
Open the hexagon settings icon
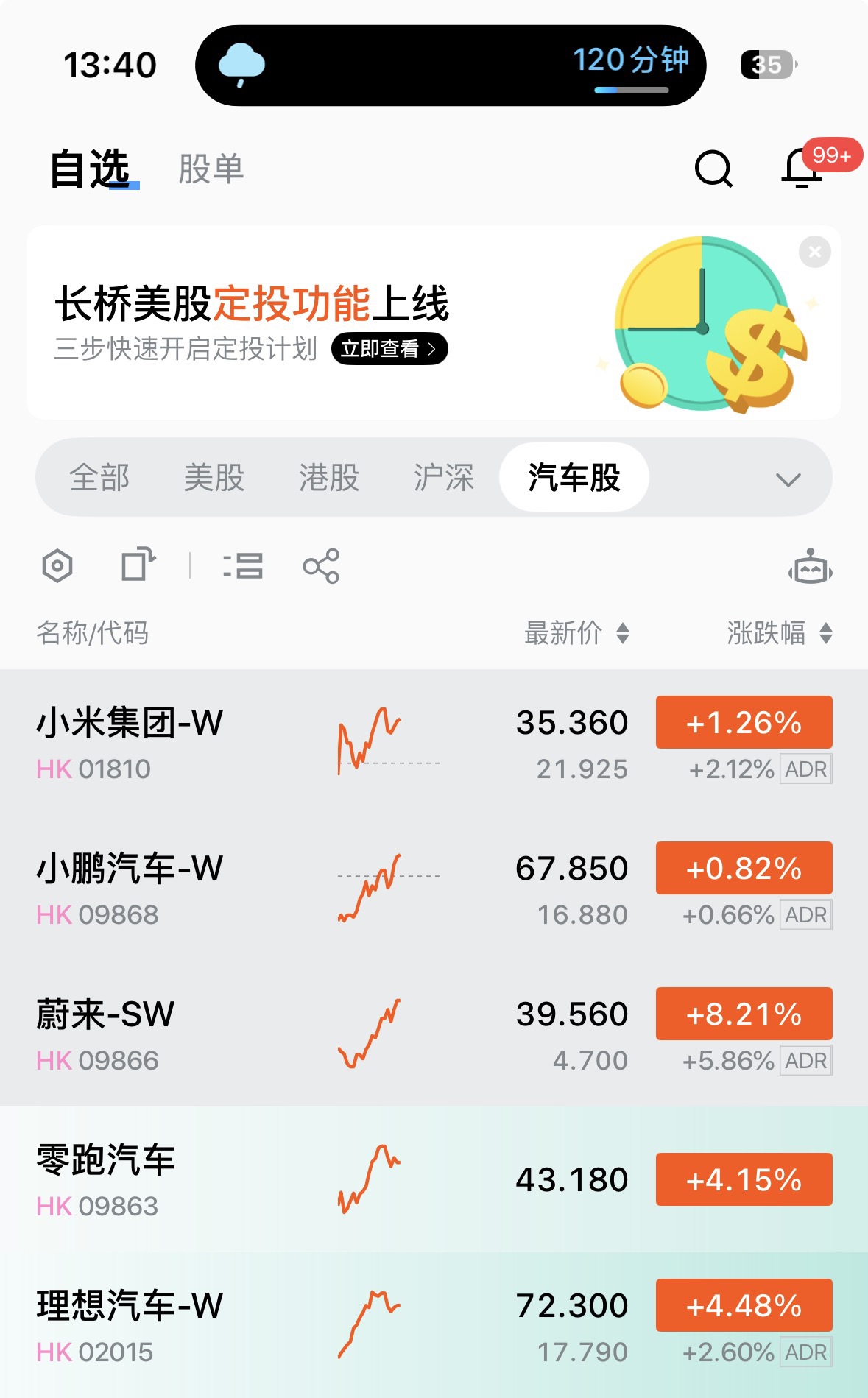57,566
